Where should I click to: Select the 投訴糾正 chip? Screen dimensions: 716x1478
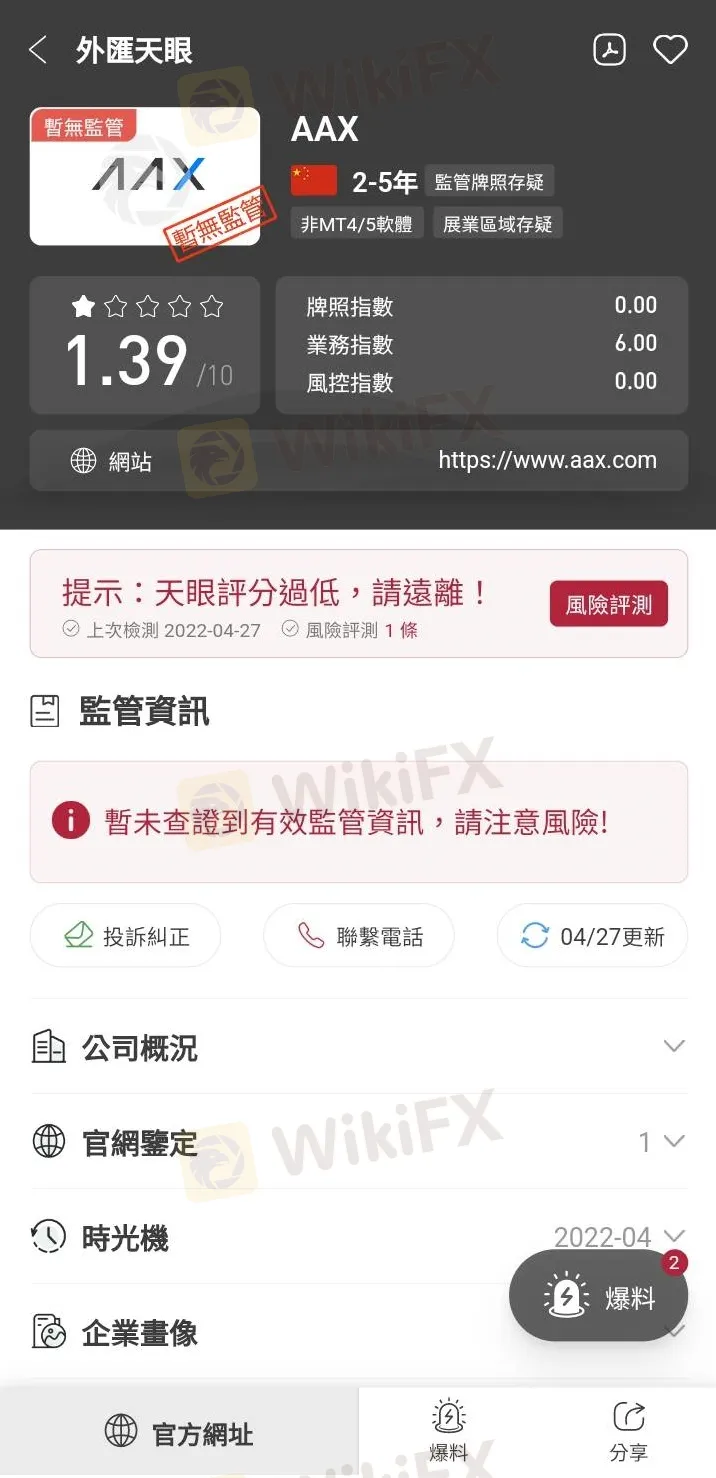pyautogui.click(x=125, y=936)
